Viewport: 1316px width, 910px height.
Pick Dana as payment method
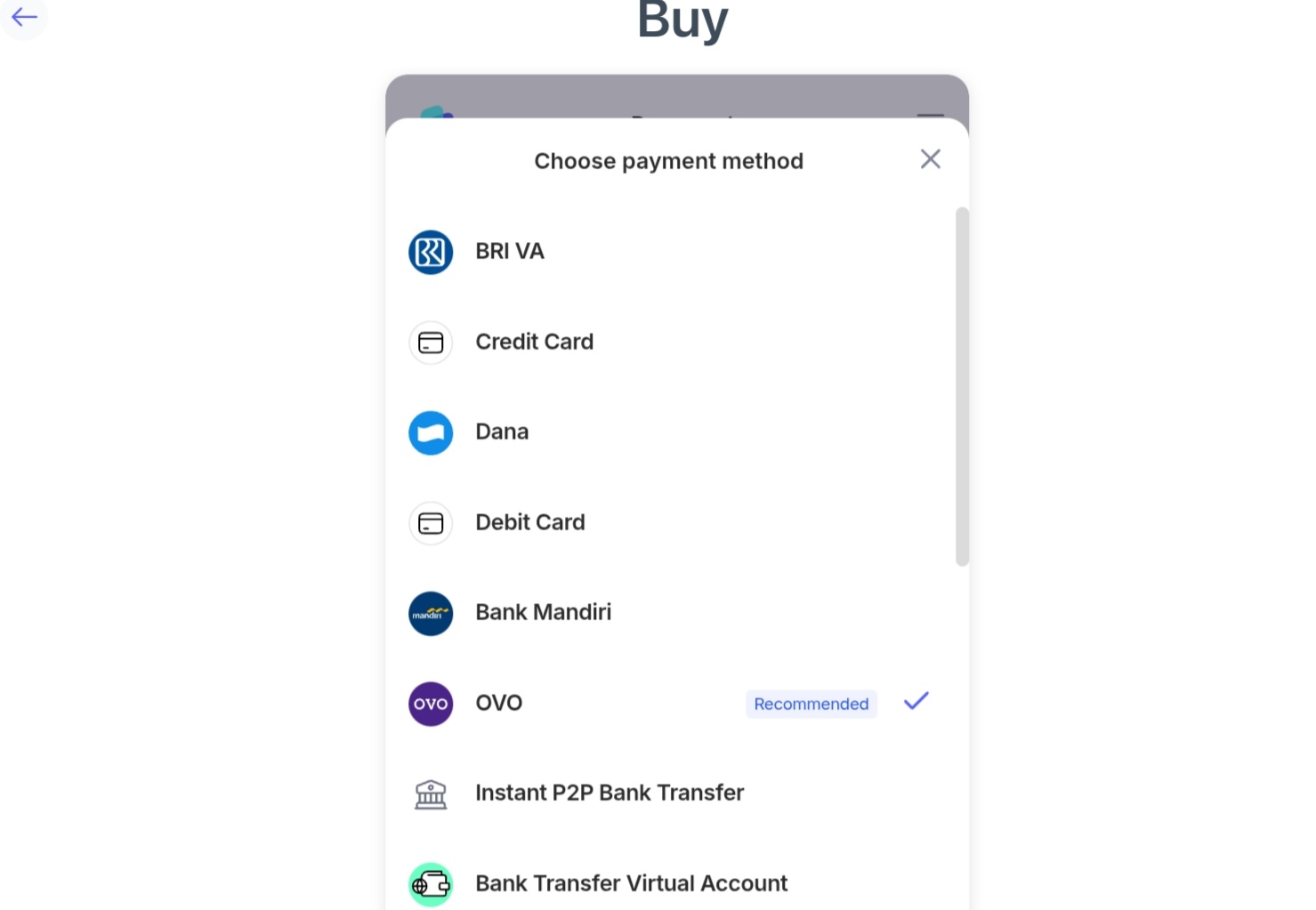[x=502, y=432]
